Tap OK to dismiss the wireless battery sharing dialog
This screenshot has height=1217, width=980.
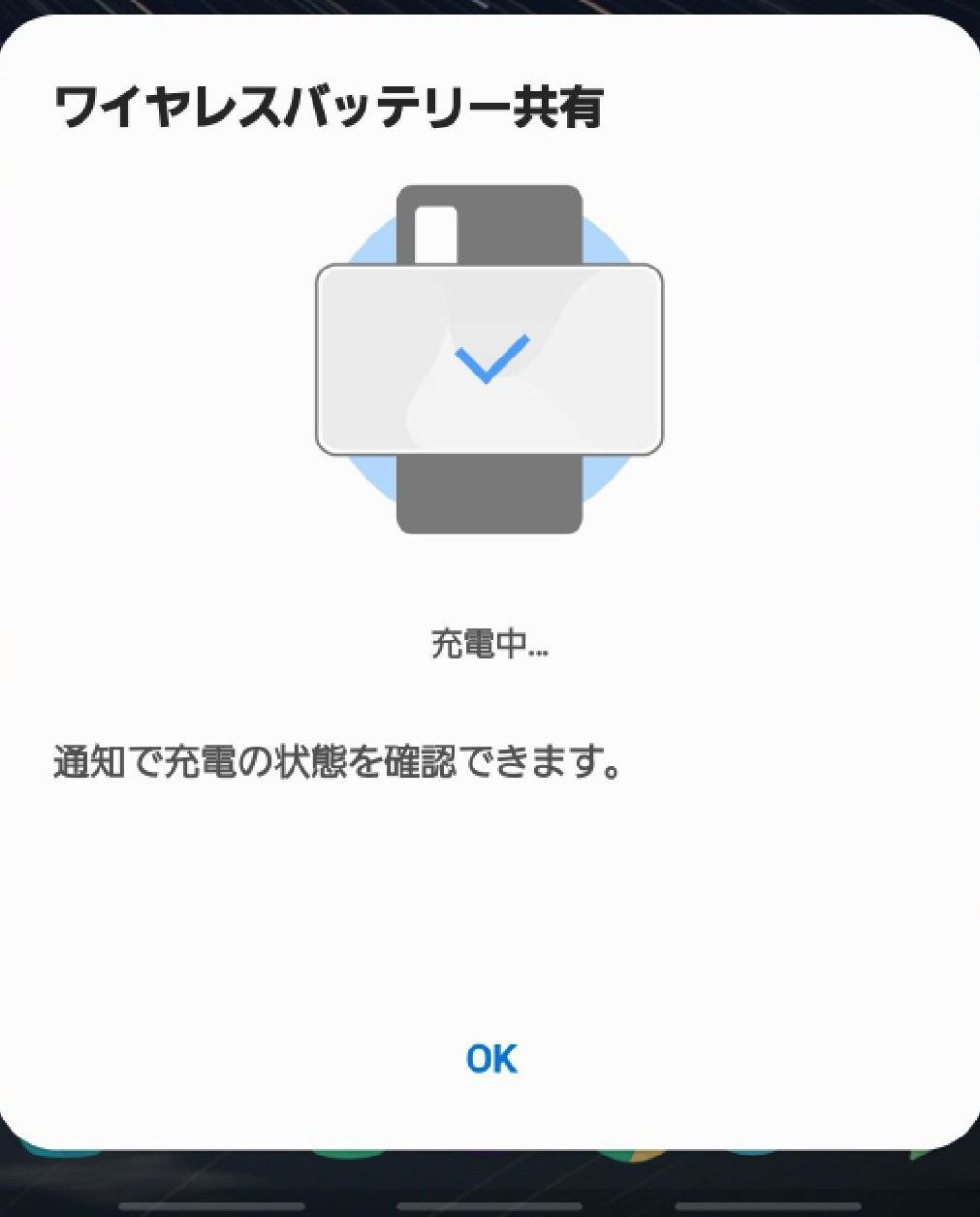pyautogui.click(x=491, y=1059)
